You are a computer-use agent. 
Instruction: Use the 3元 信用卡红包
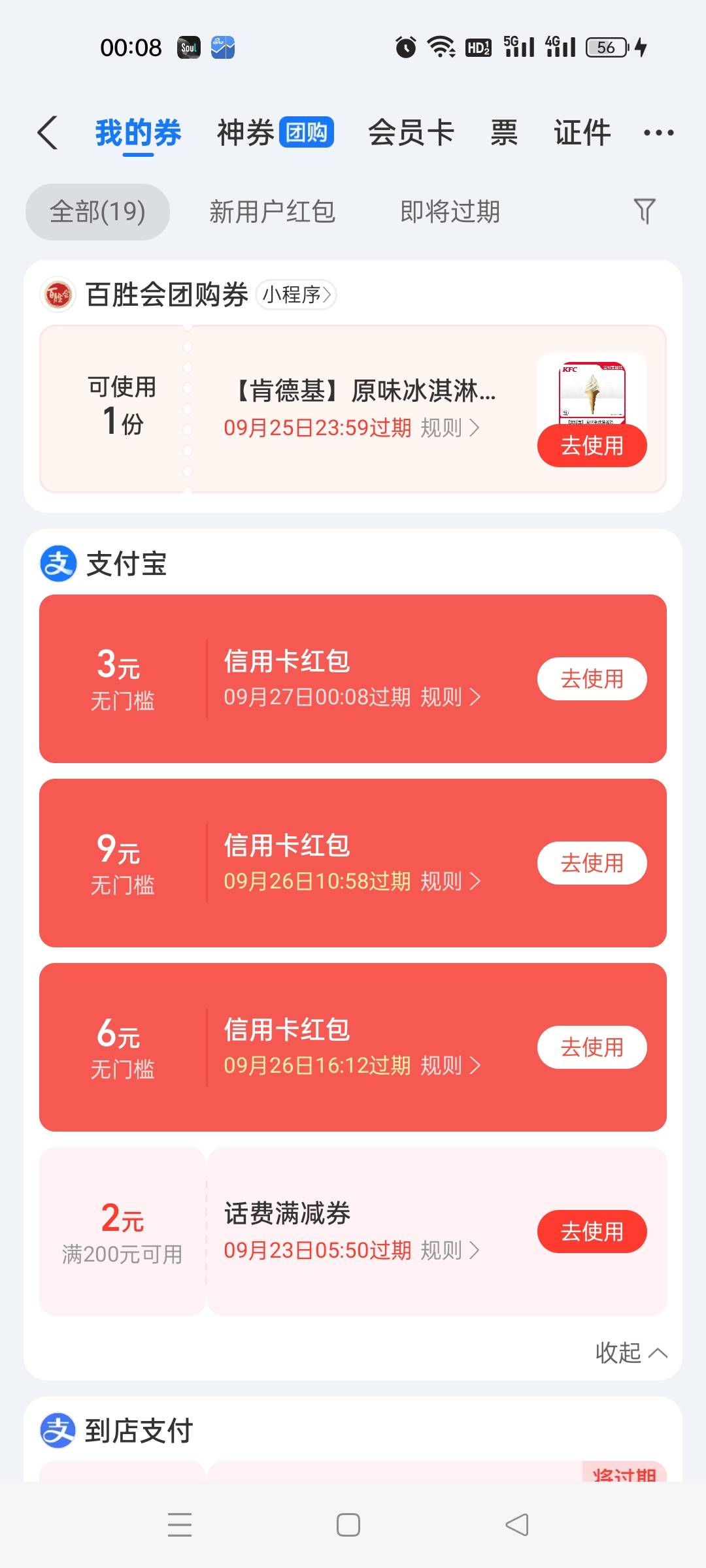click(x=592, y=679)
